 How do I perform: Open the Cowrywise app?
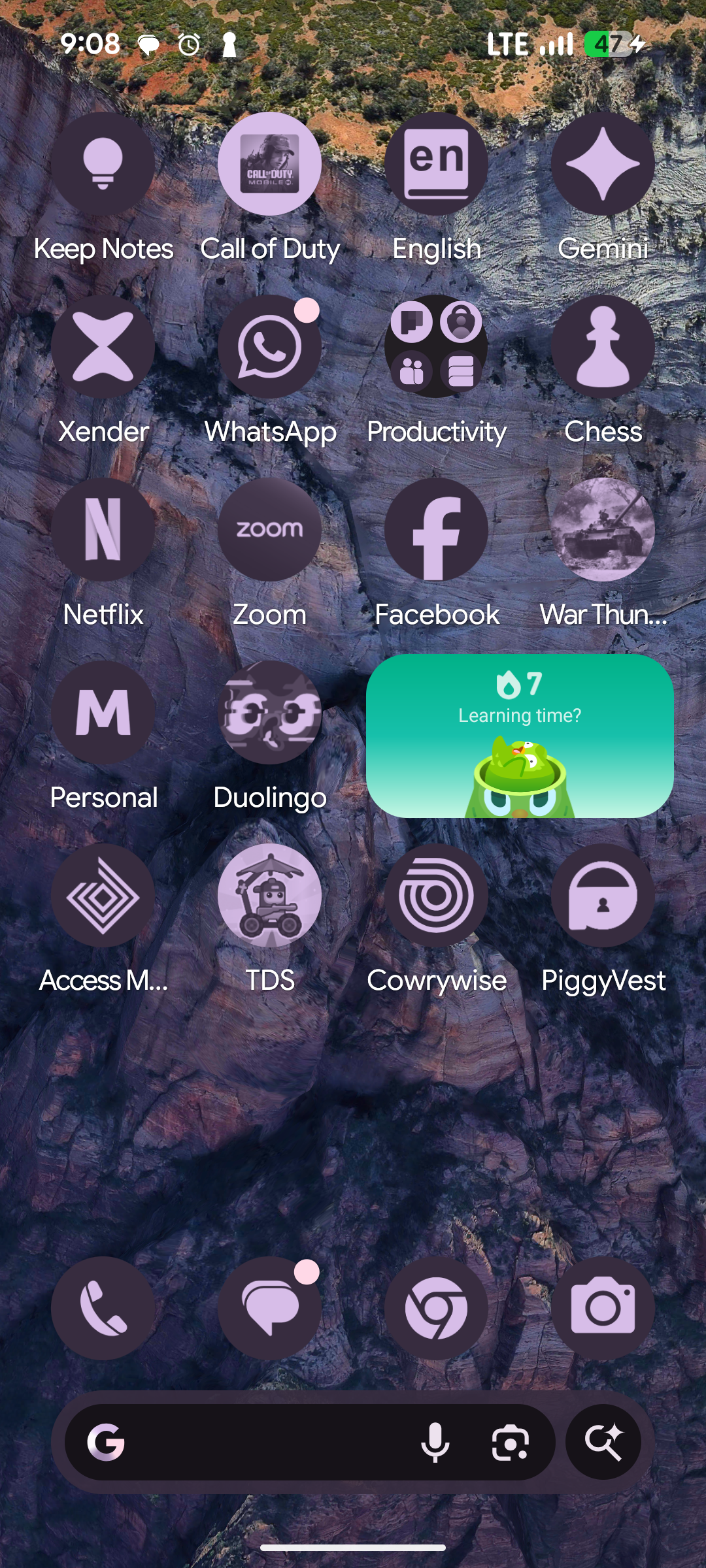(436, 896)
